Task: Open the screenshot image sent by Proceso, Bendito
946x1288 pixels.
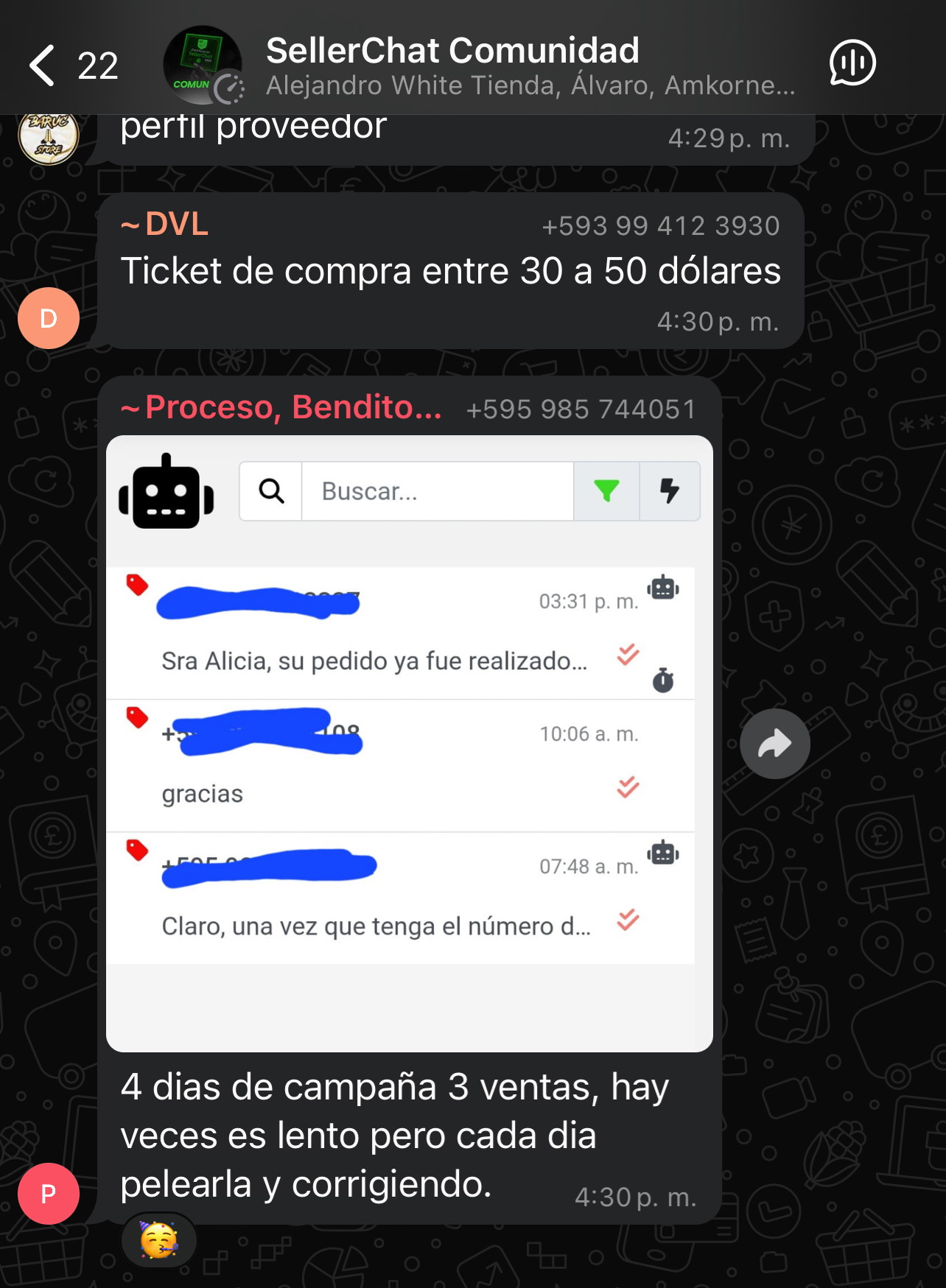Action: point(409,744)
